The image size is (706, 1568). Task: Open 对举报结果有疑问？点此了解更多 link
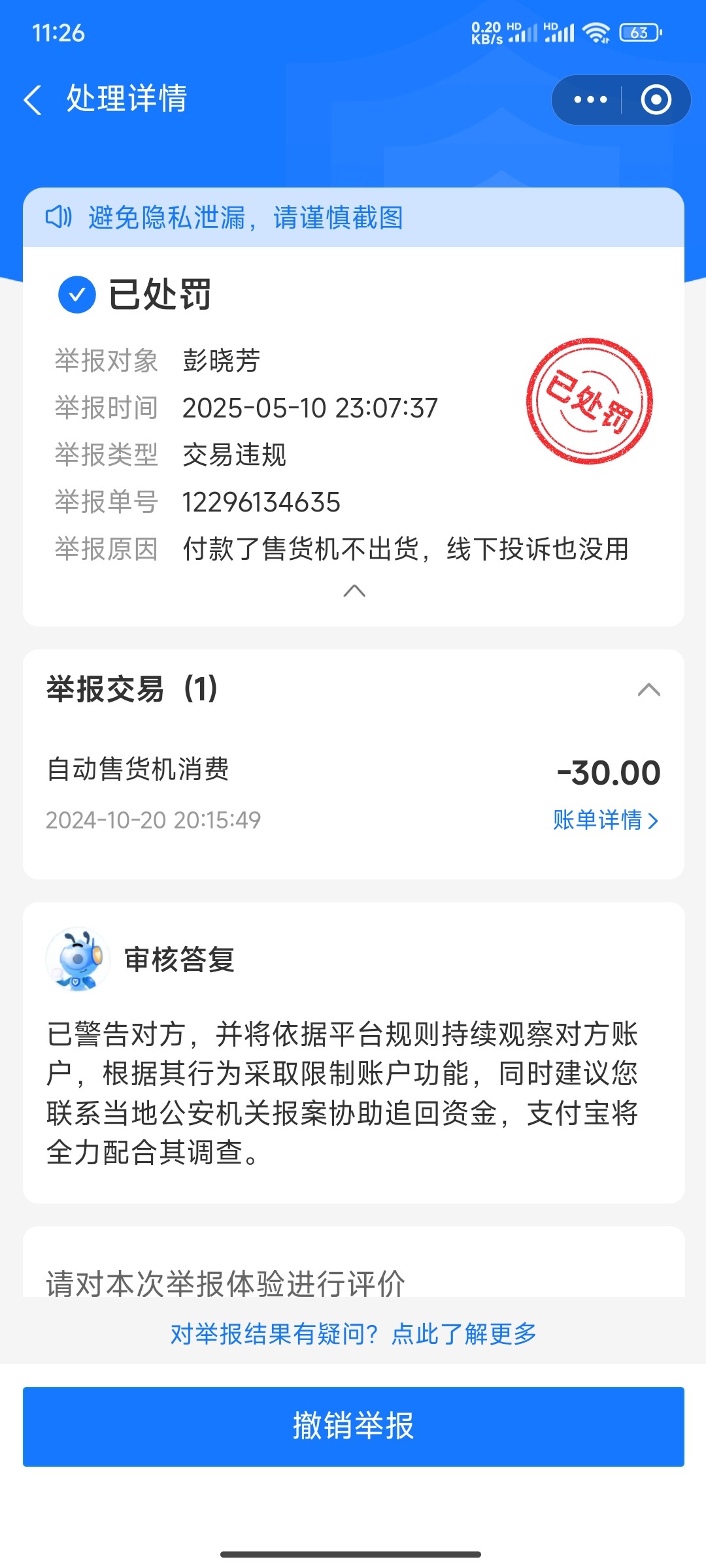(x=354, y=1333)
